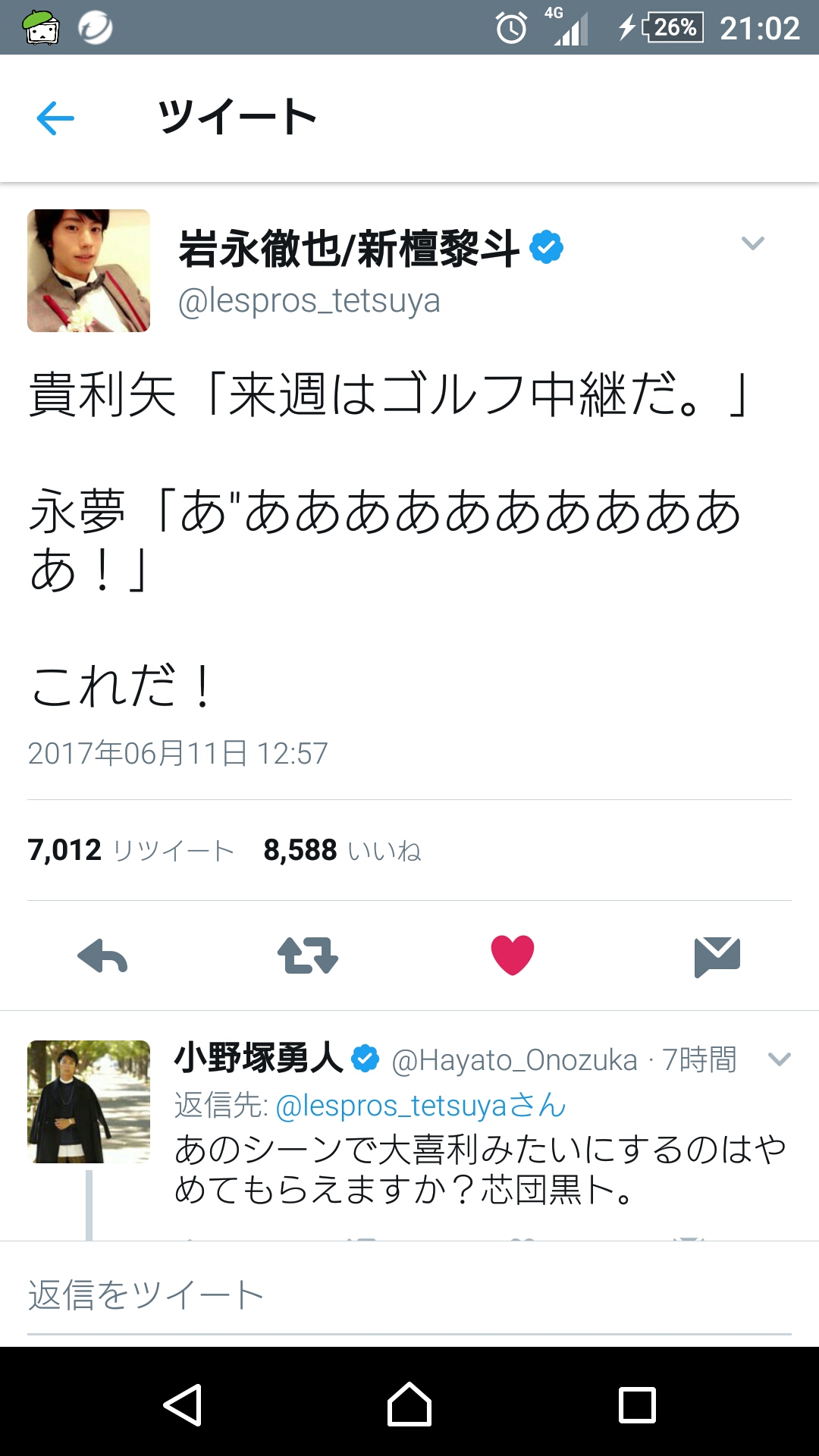The height and width of the screenshot is (1456, 819).
Task: View the 7,012 リツイート list
Action: pyautogui.click(x=130, y=851)
